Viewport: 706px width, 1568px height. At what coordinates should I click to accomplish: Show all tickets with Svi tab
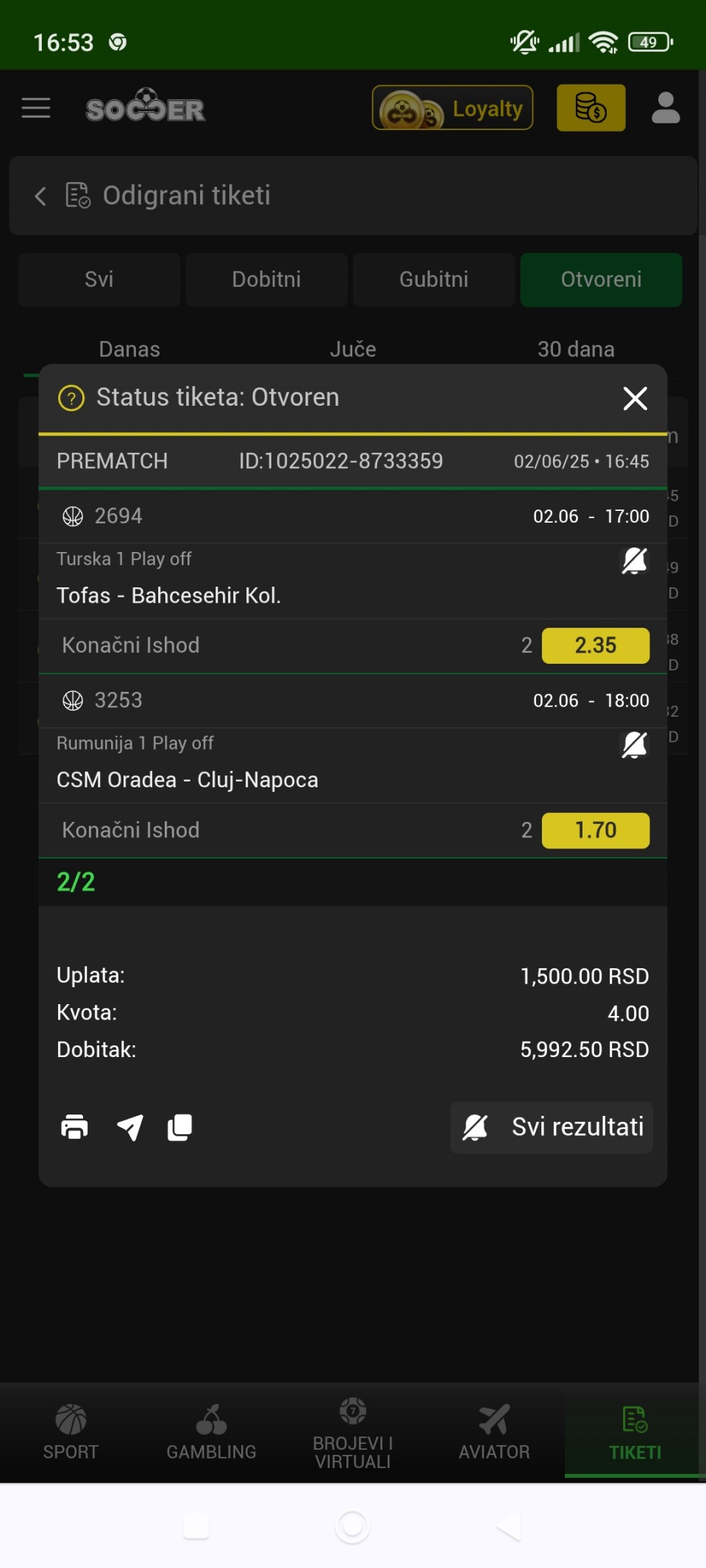coord(99,279)
